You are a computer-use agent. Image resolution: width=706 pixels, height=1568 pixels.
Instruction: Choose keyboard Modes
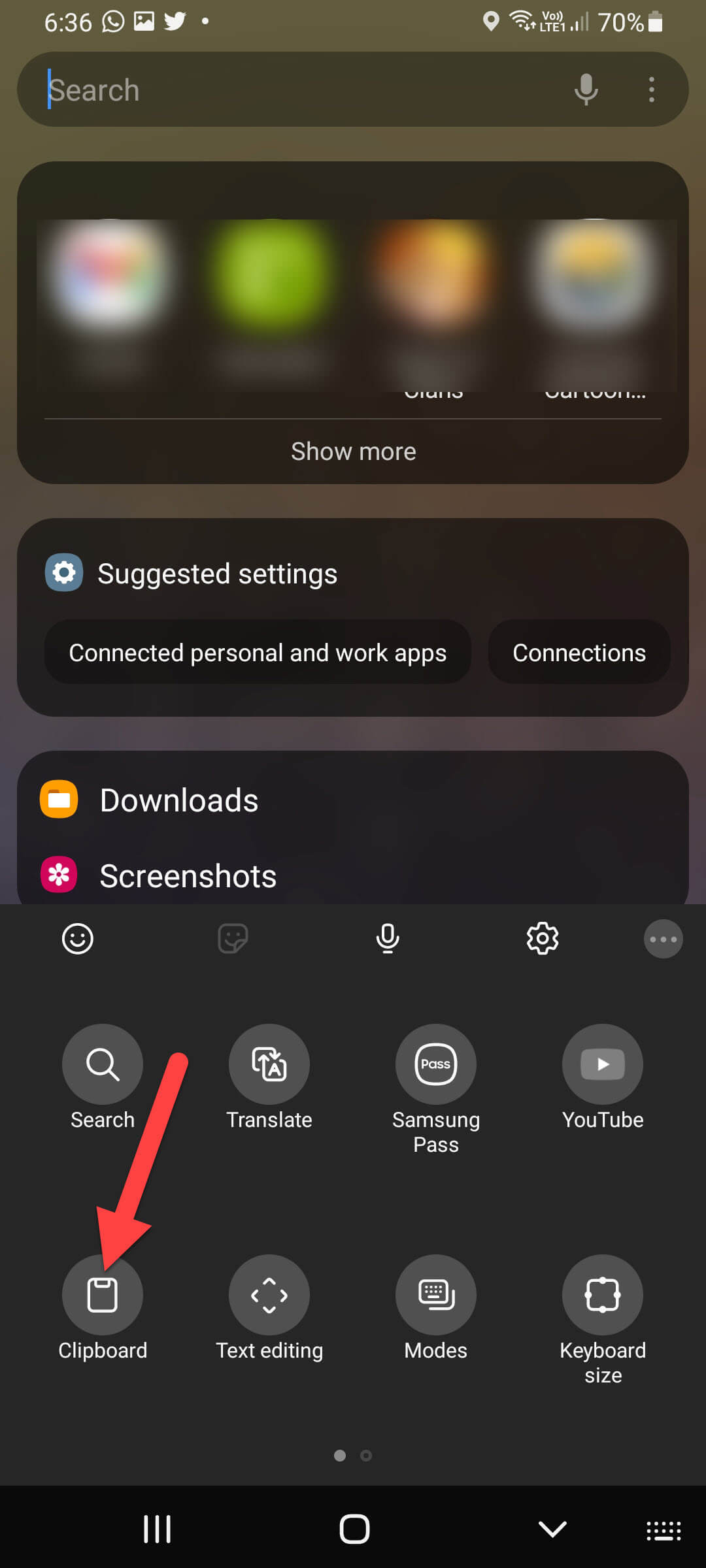tap(436, 1296)
